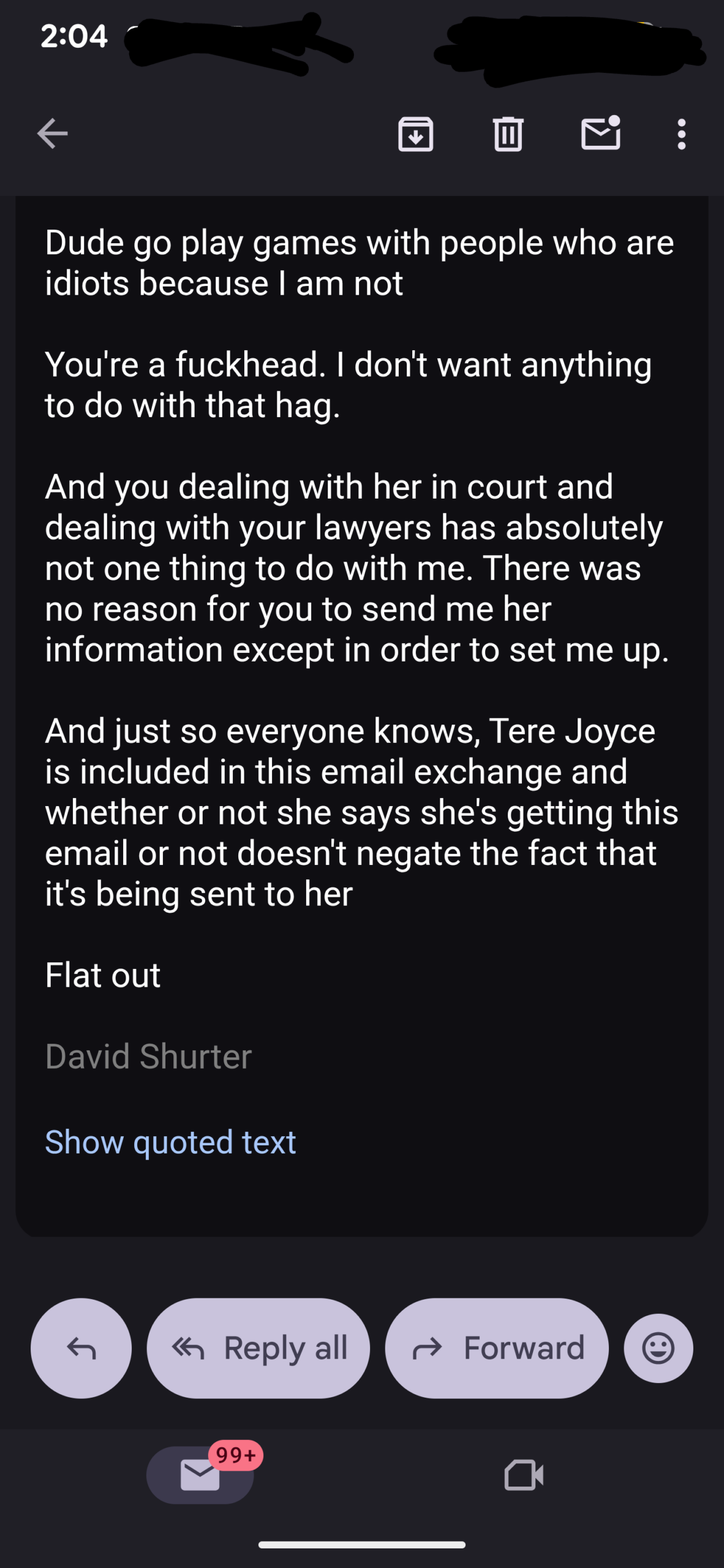724x1568 pixels.
Task: Delete this email with the trash icon
Action: click(508, 134)
